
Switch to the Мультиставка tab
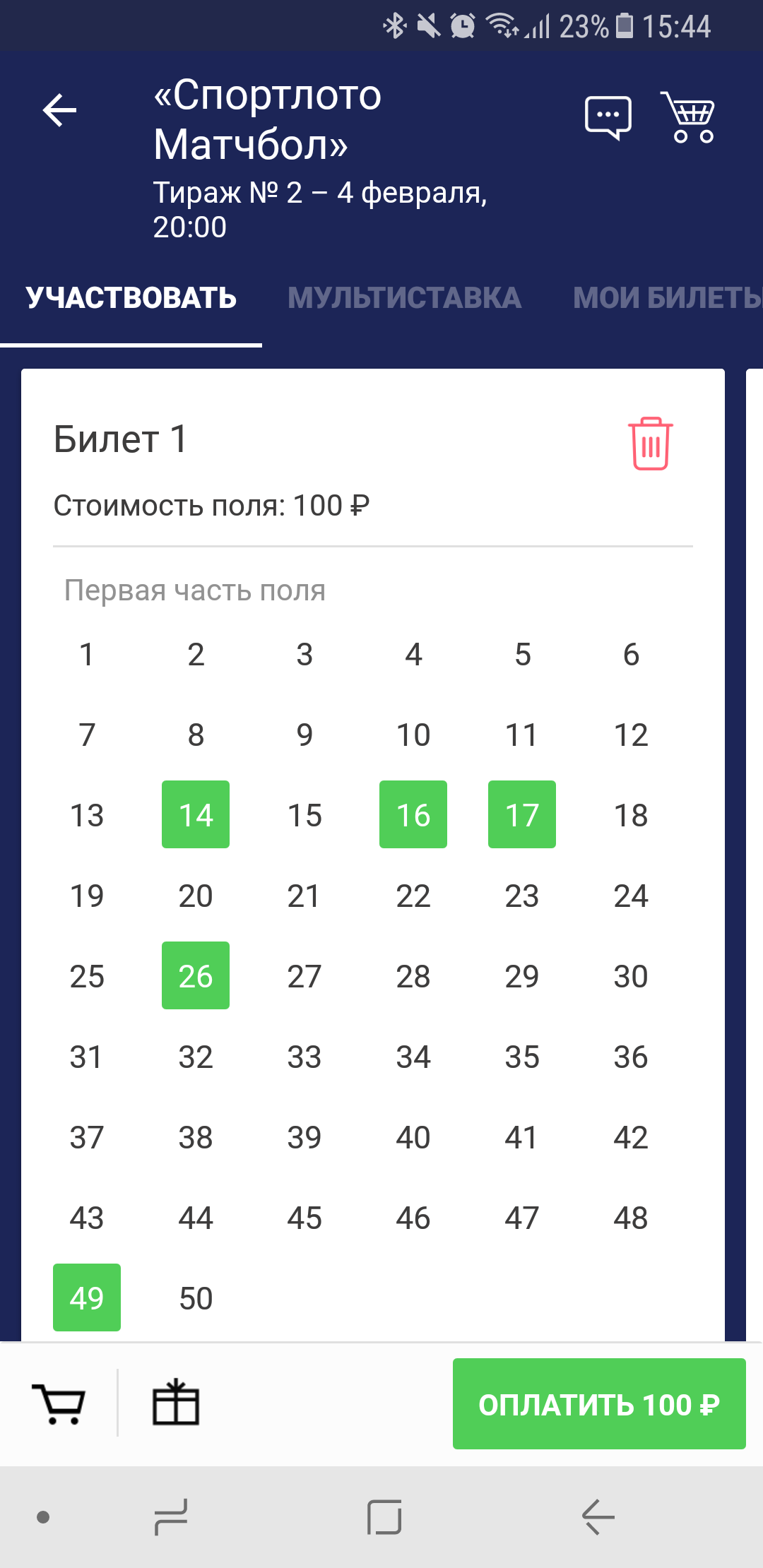(404, 297)
